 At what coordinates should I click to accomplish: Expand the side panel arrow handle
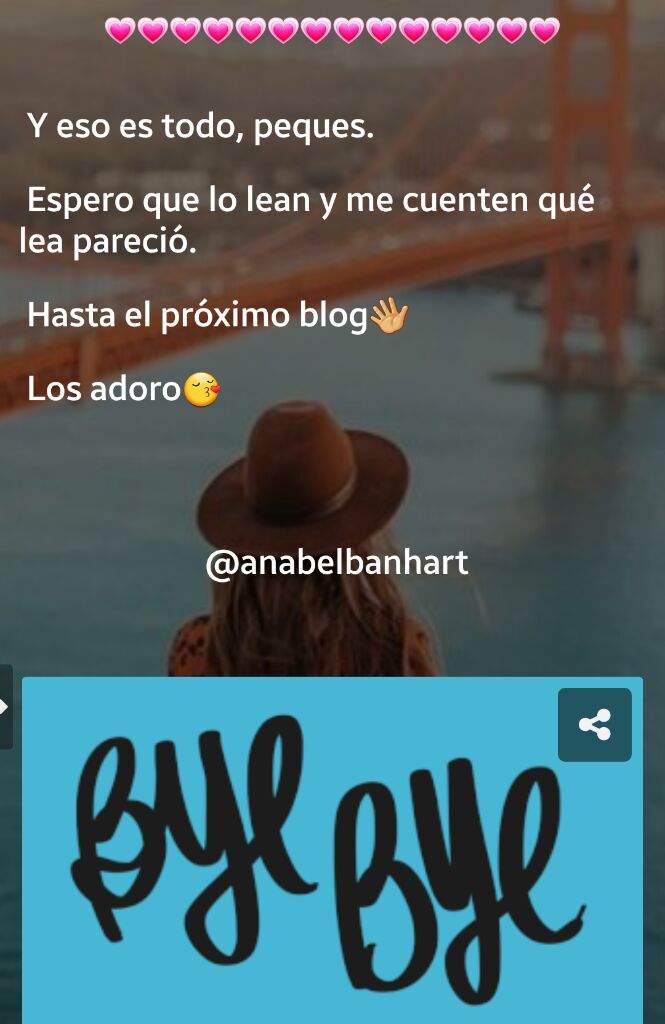[5, 706]
